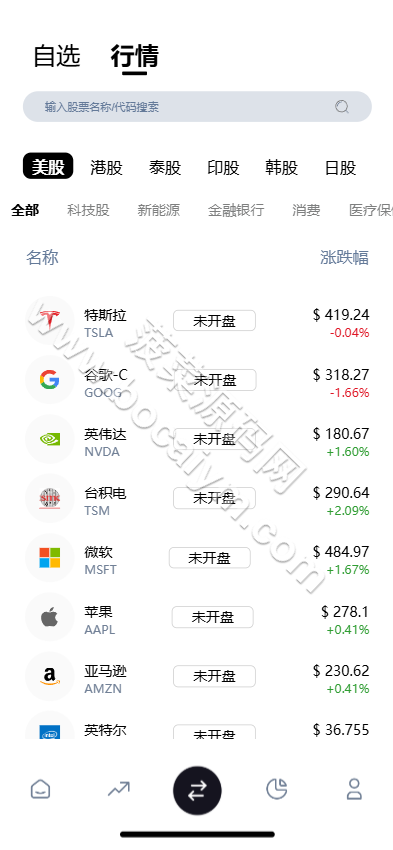Open the 英伟达 NVDA stock row
Screen dimensions: 393x850
(197, 440)
